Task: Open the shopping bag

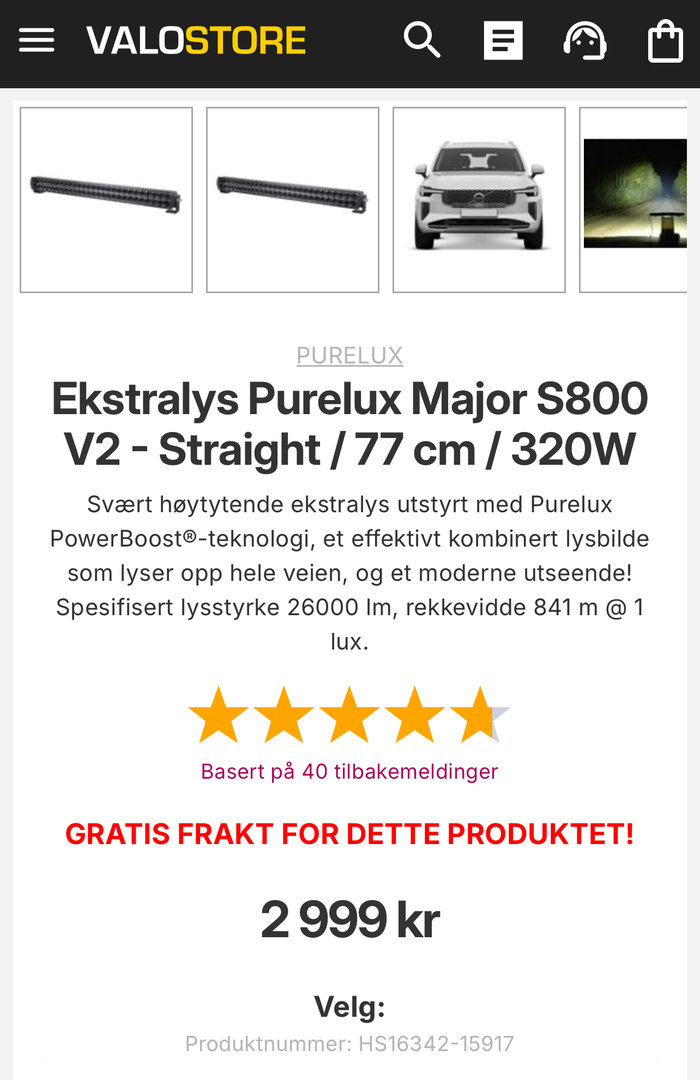Action: [665, 42]
